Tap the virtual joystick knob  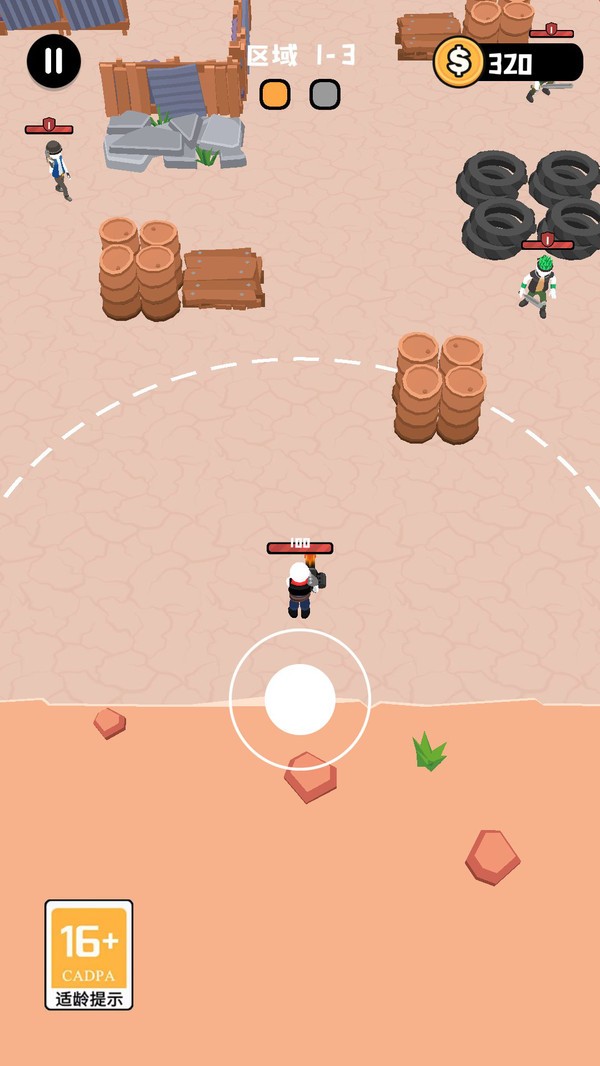click(x=300, y=700)
